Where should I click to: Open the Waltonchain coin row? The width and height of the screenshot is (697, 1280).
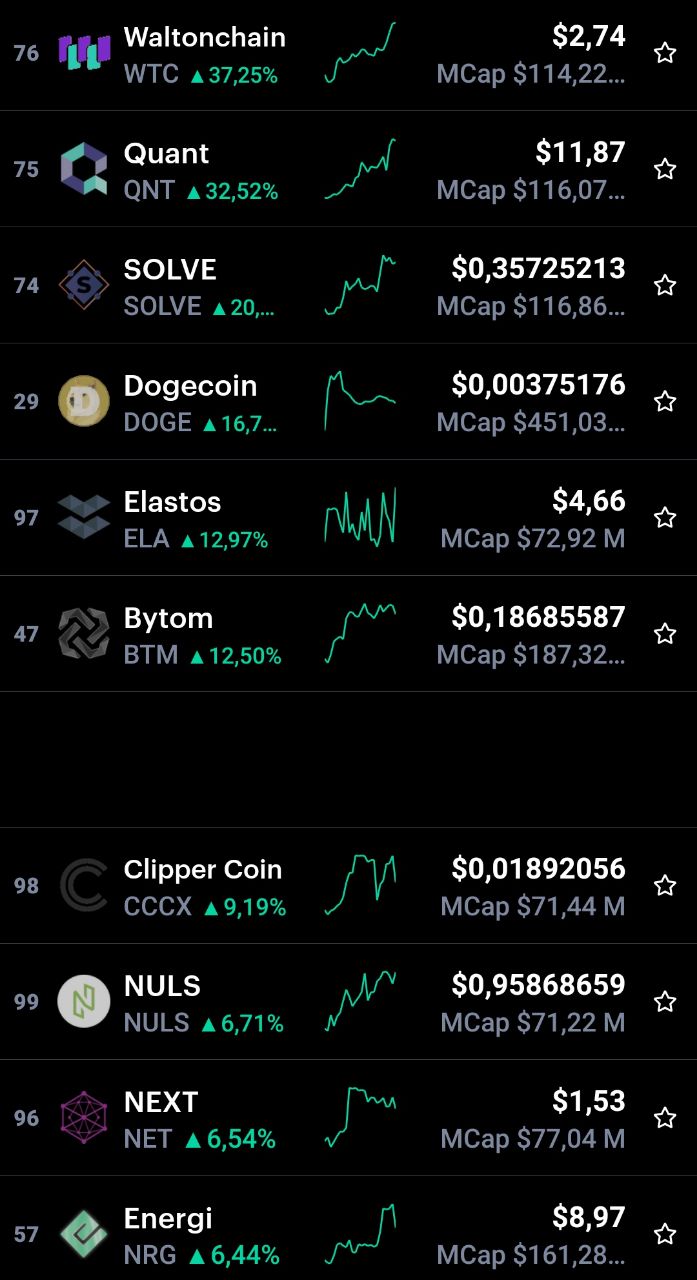(348, 54)
